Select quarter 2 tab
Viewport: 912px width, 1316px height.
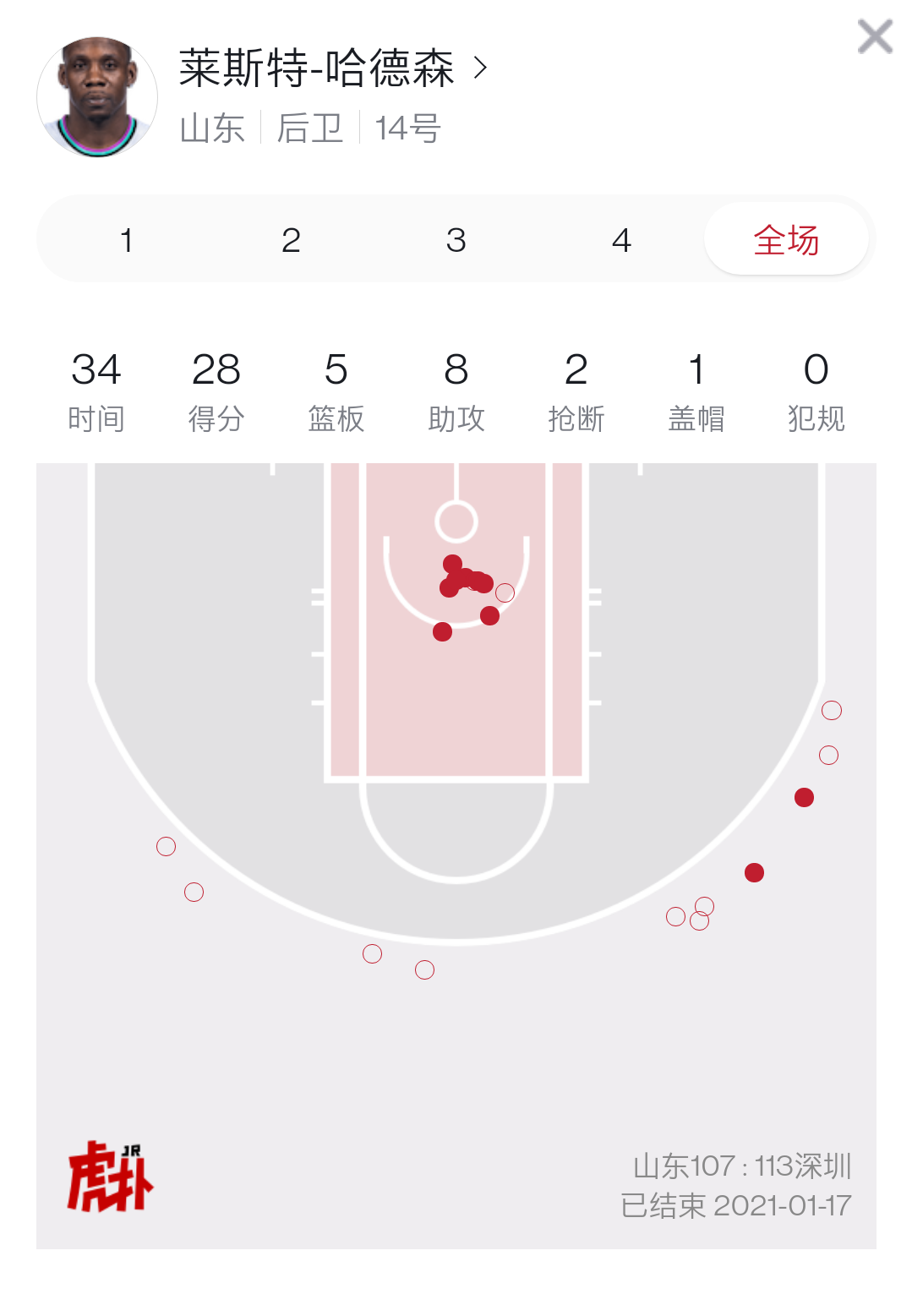click(x=291, y=241)
